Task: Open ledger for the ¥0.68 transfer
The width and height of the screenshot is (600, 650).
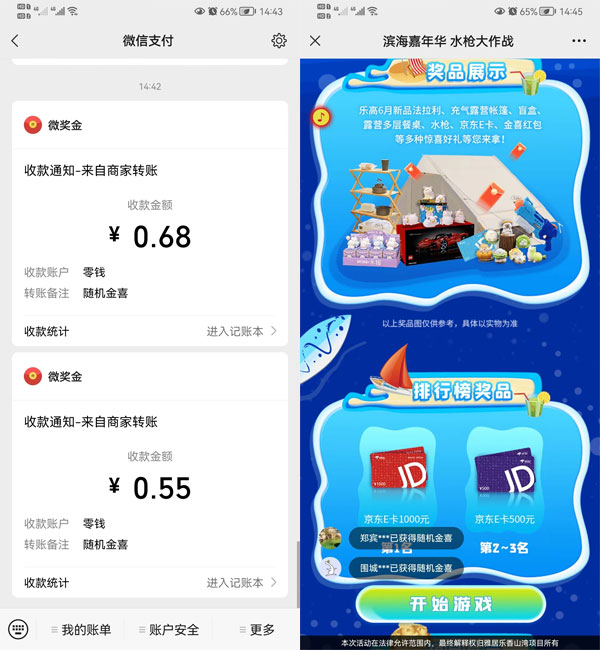Action: (241, 331)
